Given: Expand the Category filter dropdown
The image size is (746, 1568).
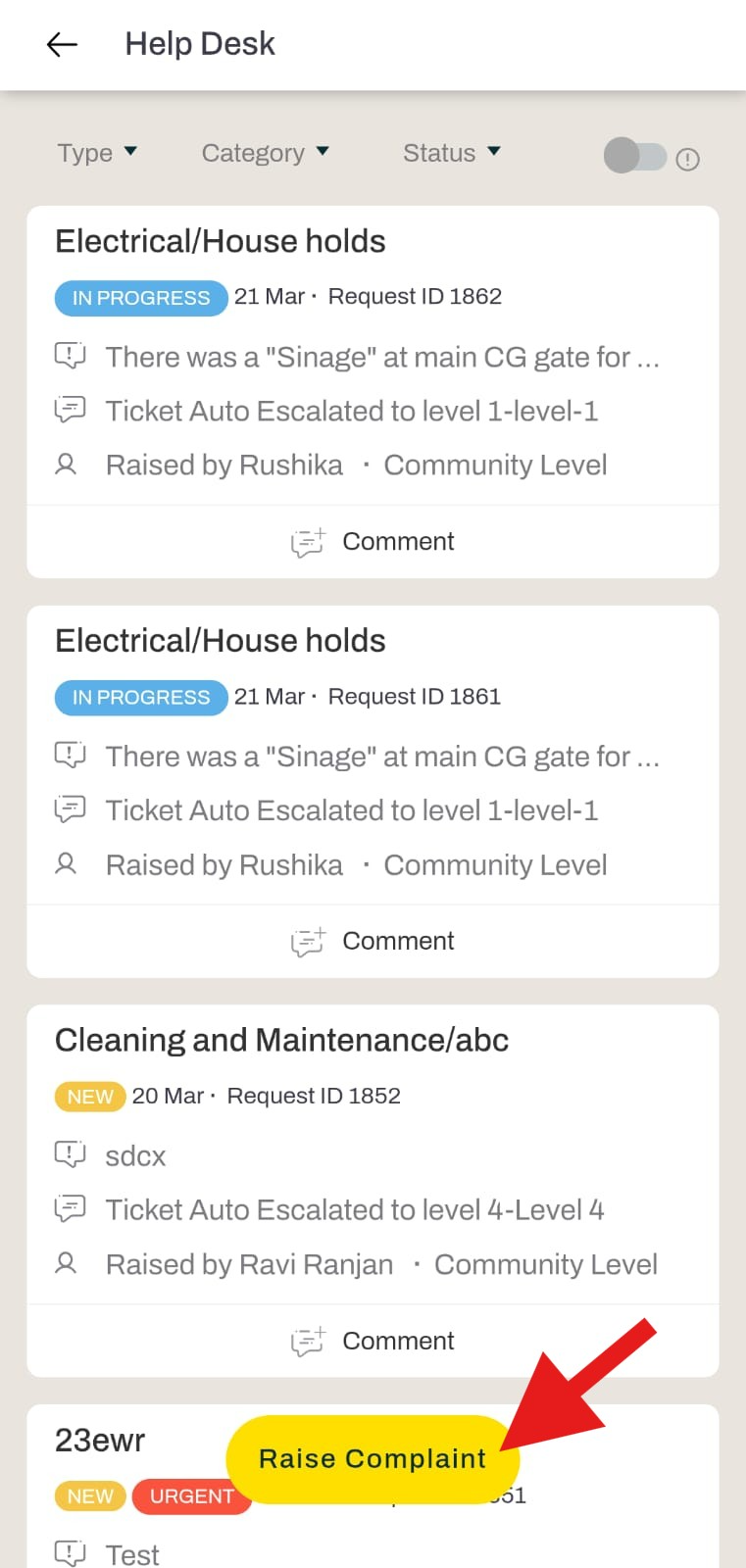Looking at the screenshot, I should (266, 153).
